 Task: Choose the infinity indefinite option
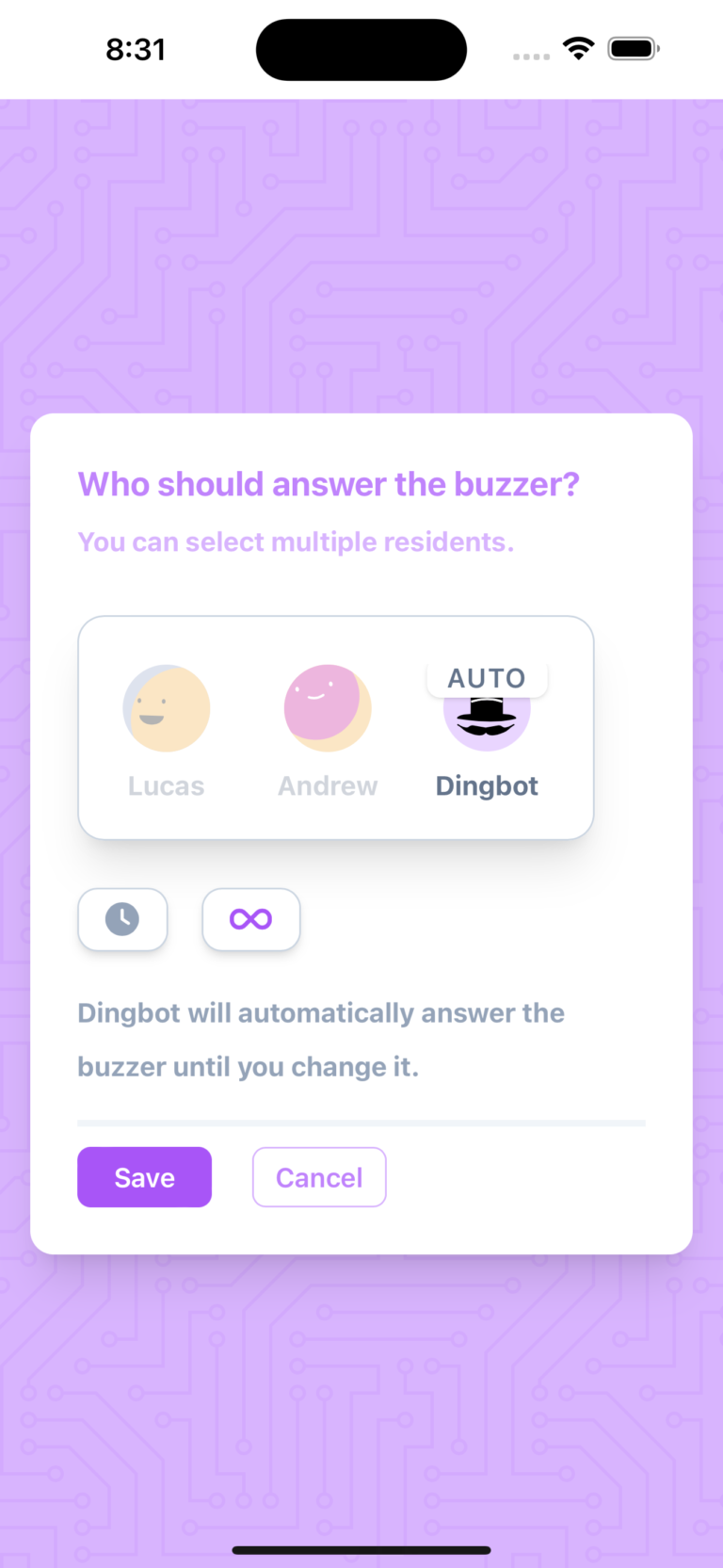251,919
